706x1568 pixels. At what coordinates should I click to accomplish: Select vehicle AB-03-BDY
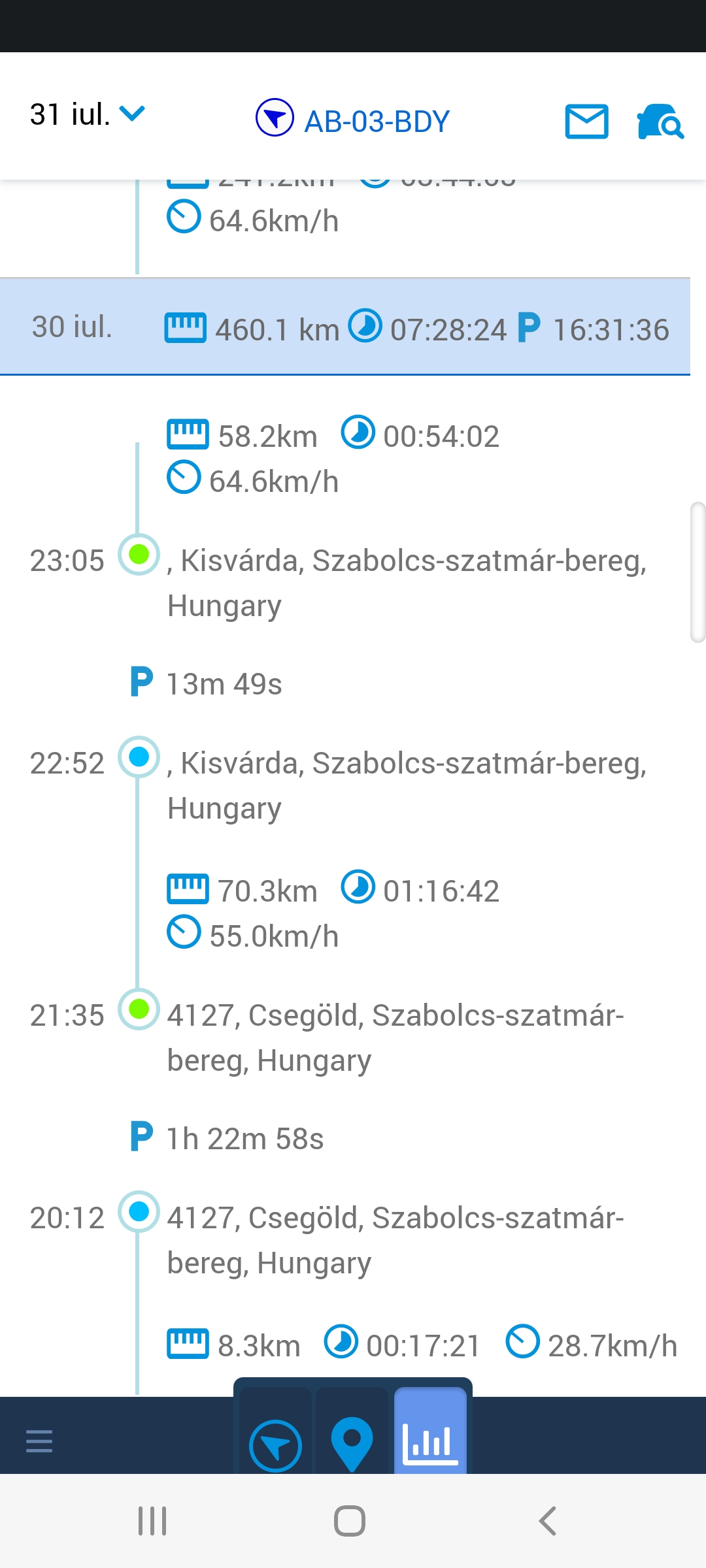pyautogui.click(x=352, y=120)
